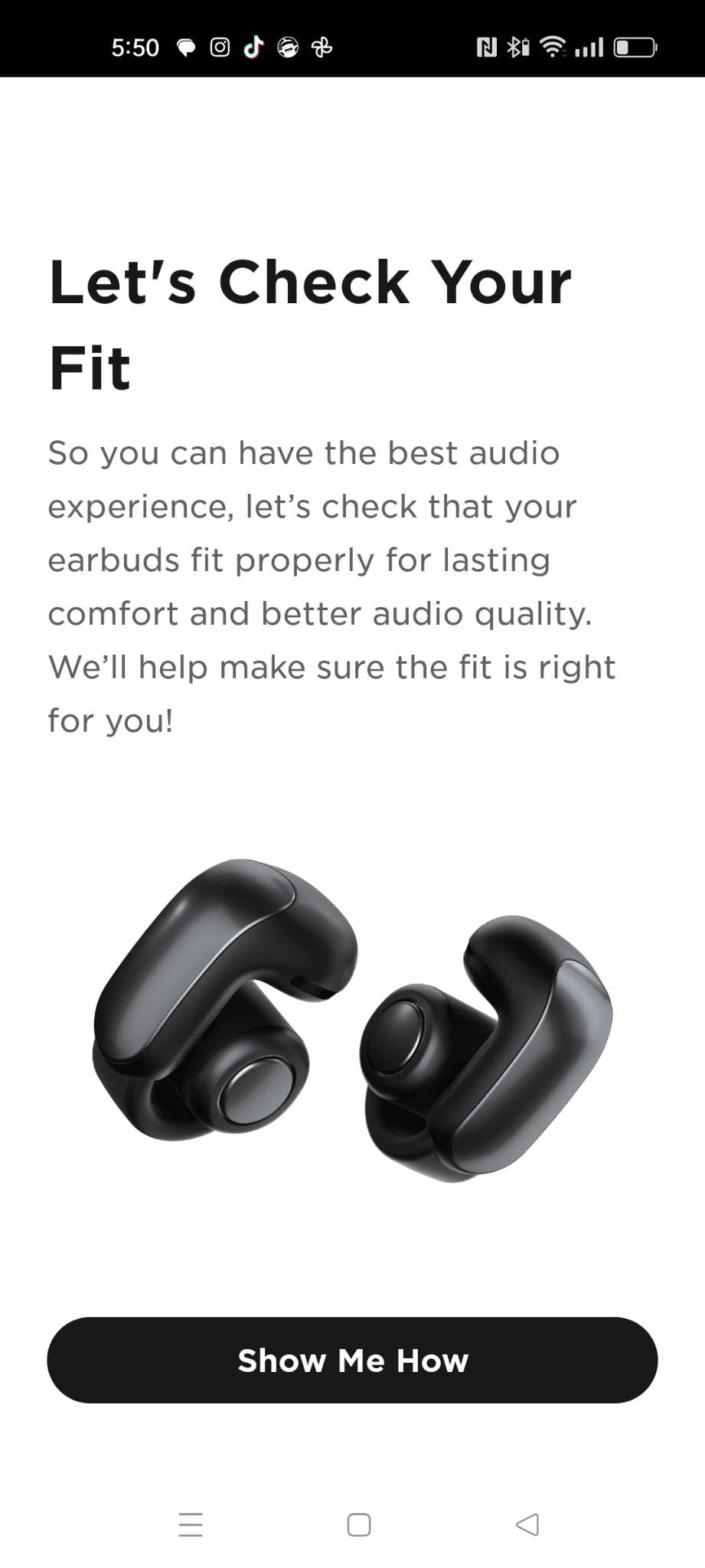Go to the home screen
The height and width of the screenshot is (1568, 705).
359,1524
